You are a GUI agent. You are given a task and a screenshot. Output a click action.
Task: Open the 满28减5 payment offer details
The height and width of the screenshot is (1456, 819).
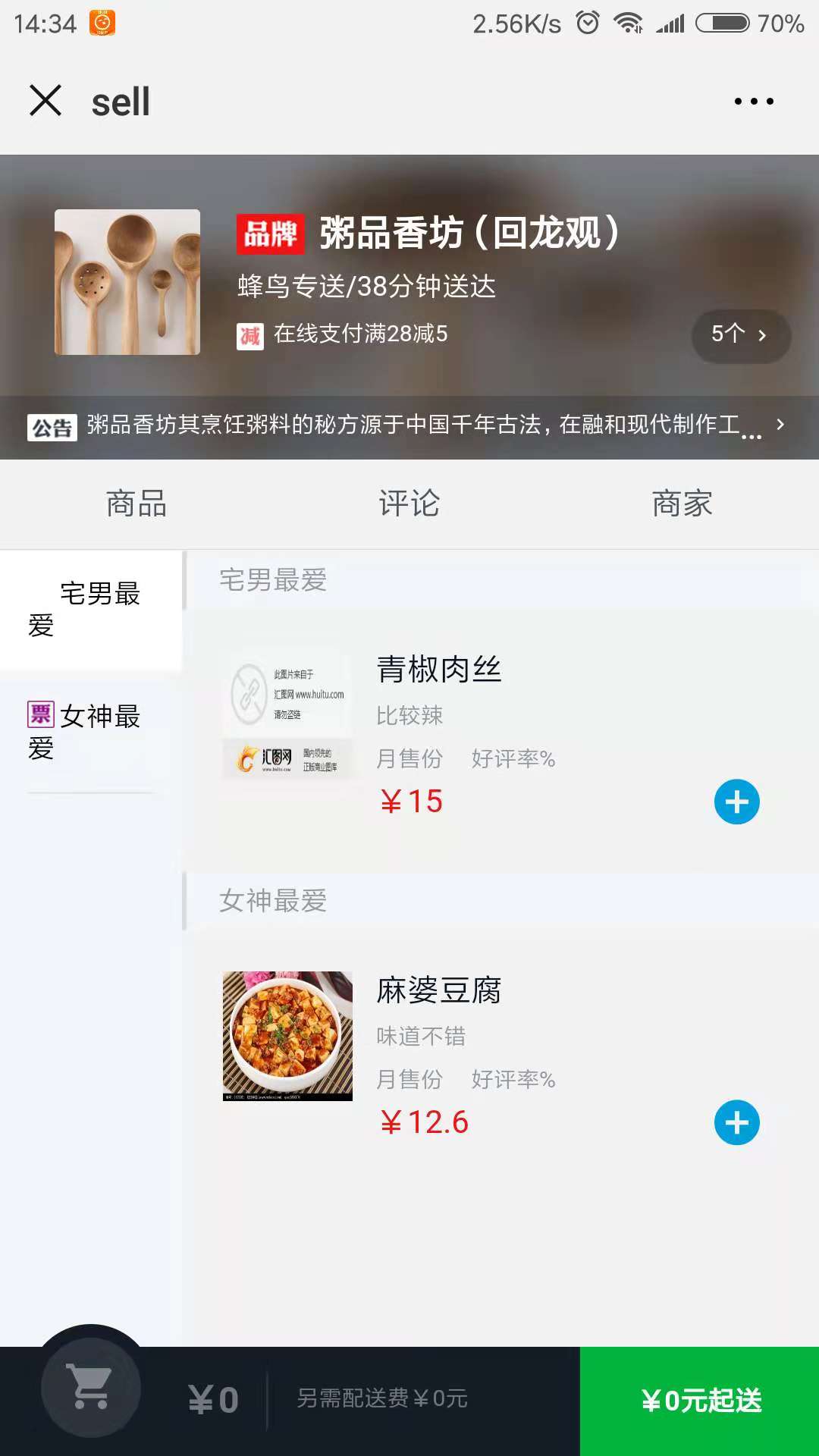click(x=362, y=334)
